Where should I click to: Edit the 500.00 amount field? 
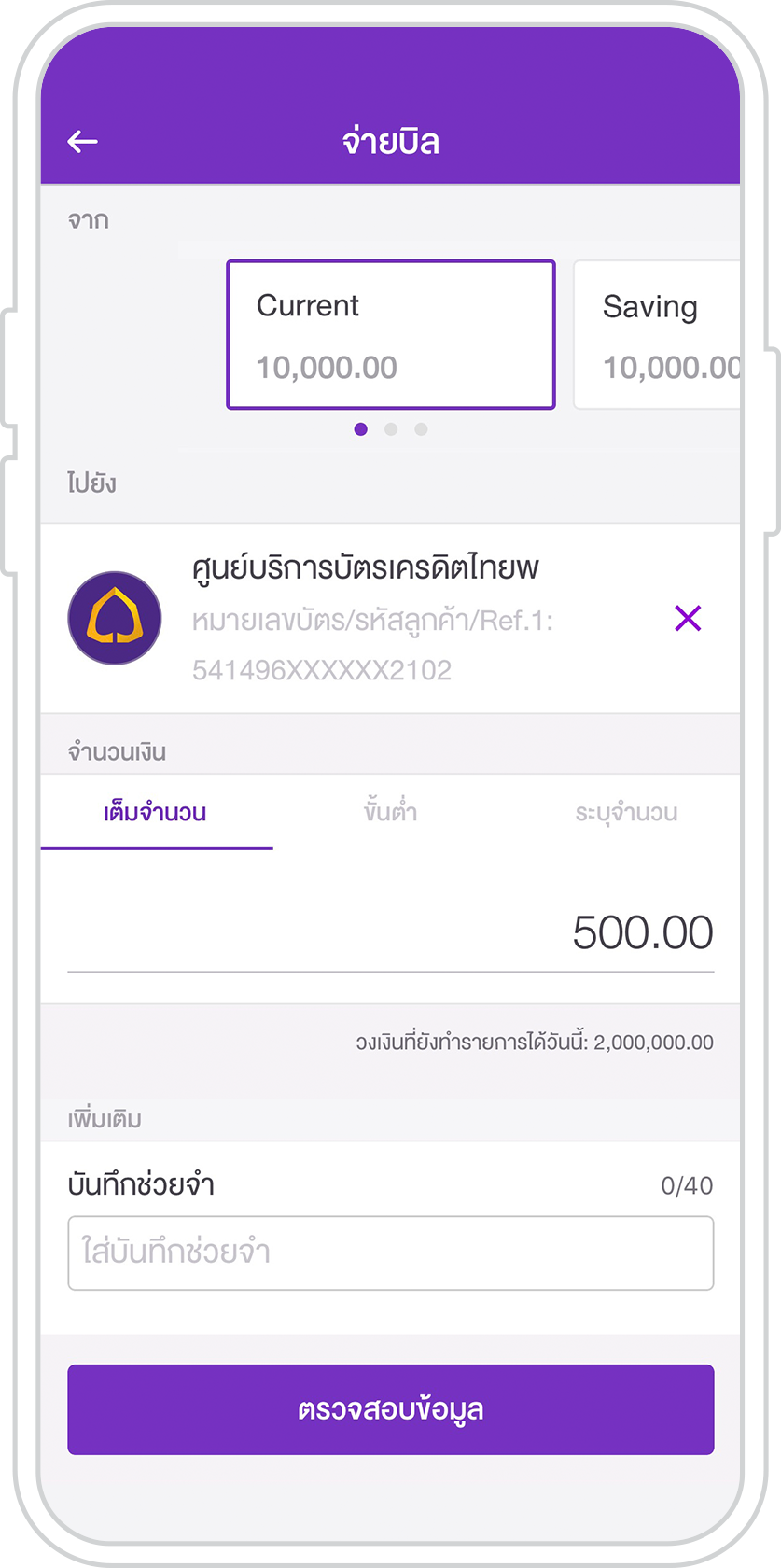390,933
